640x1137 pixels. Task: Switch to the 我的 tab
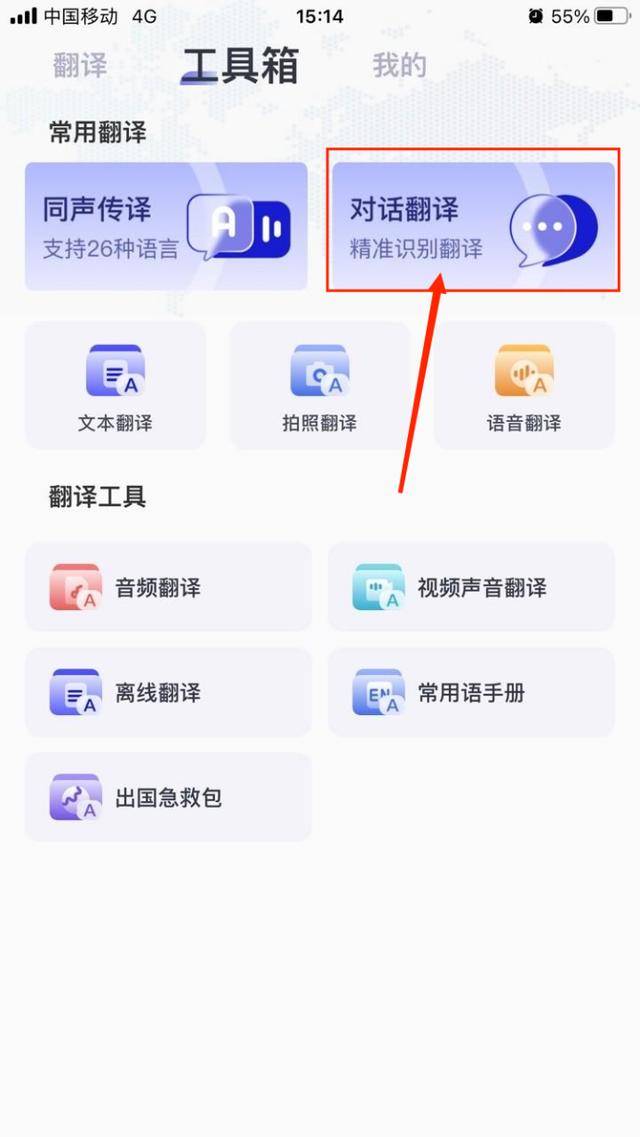click(x=399, y=66)
